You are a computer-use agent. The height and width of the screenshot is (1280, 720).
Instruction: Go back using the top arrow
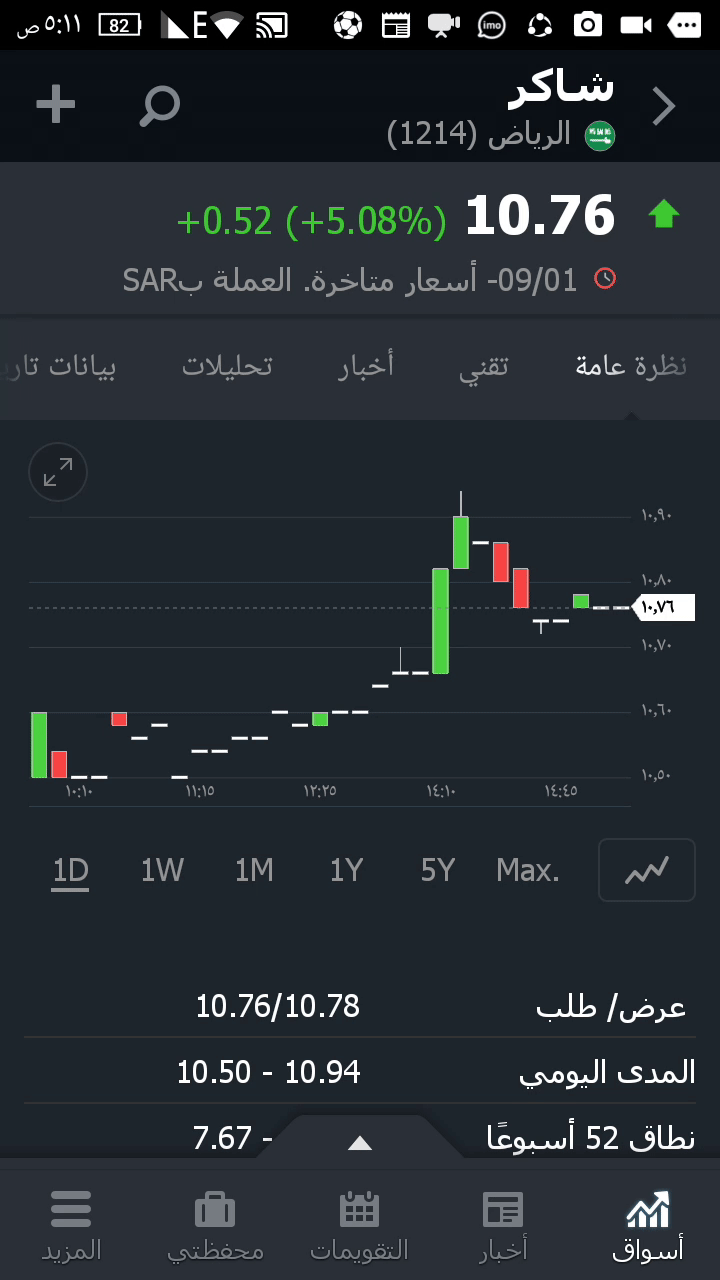(664, 106)
